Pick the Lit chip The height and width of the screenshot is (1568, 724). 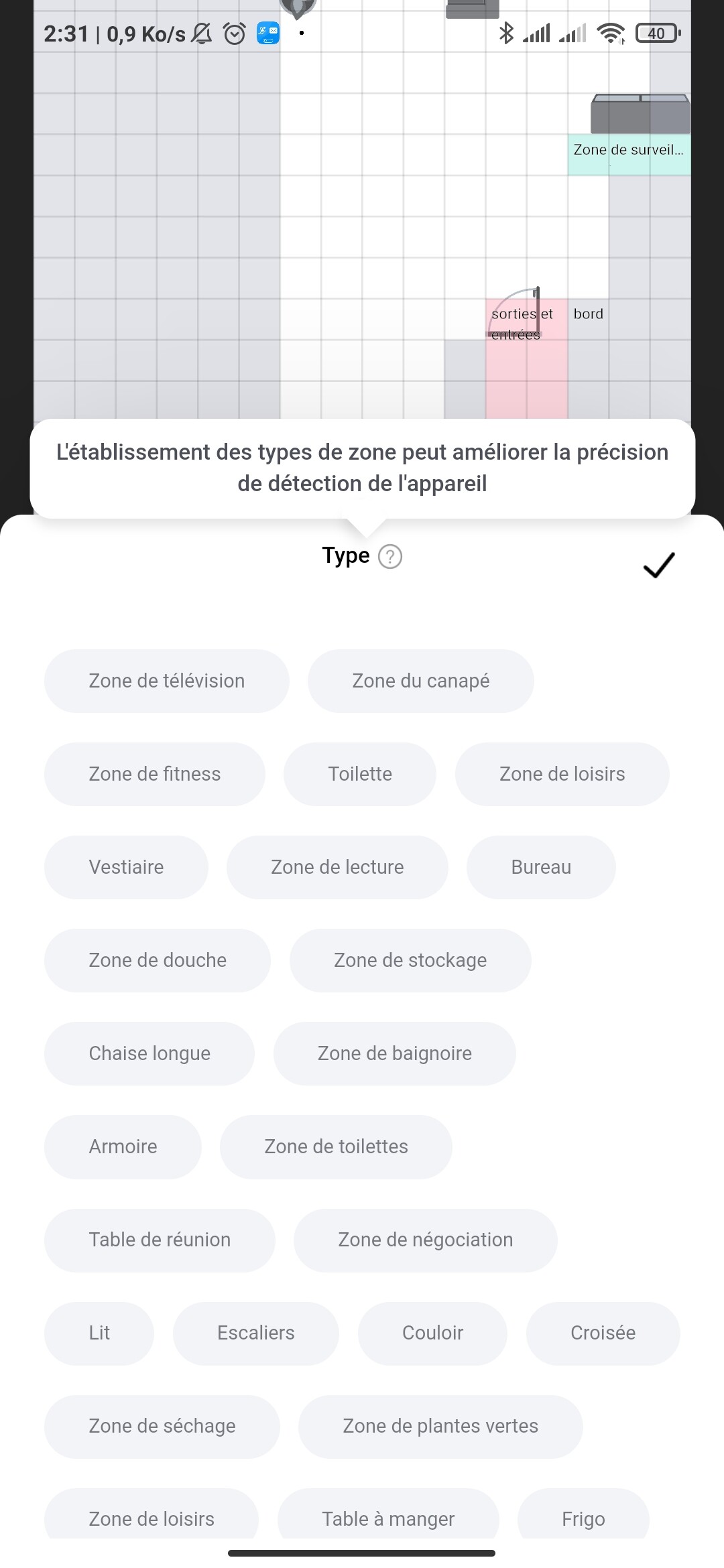99,1333
